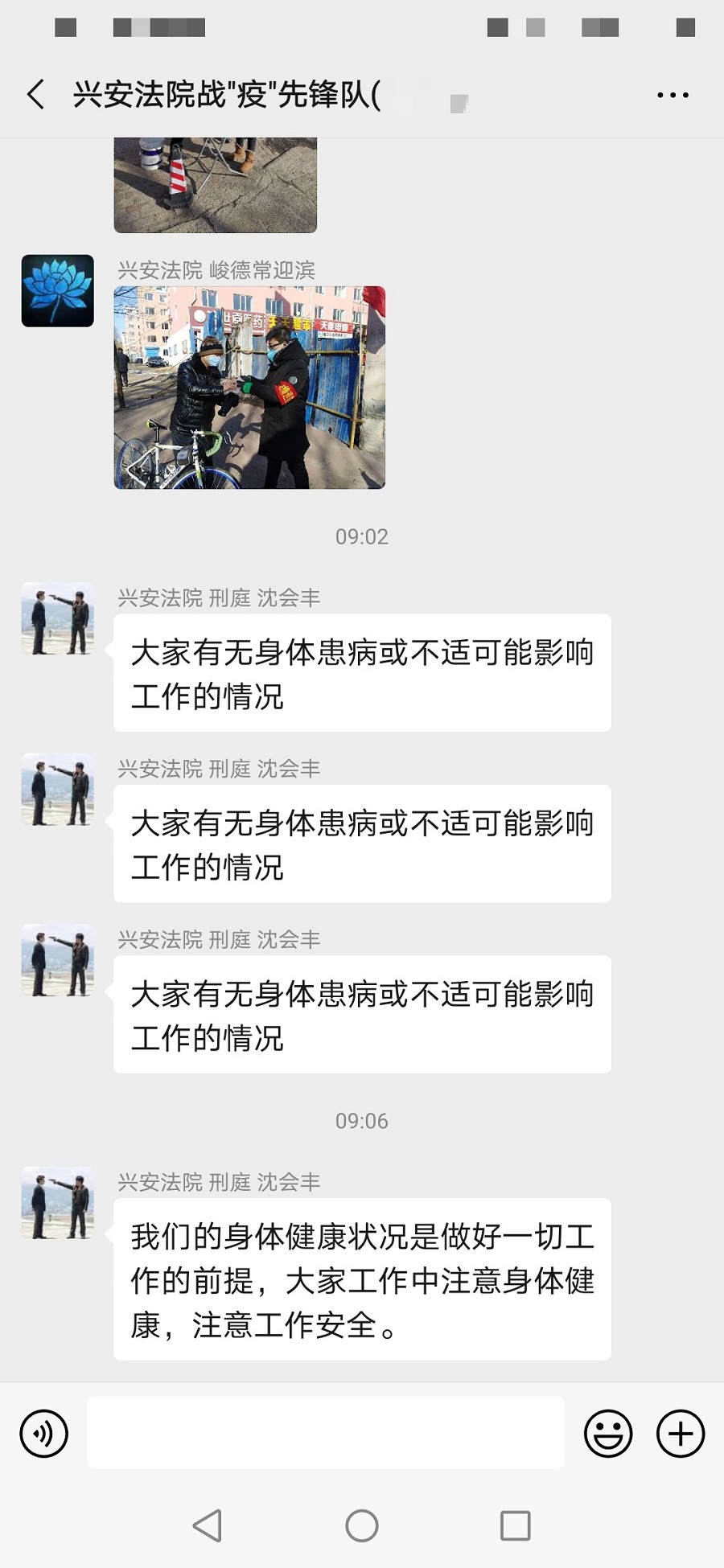The image size is (724, 1568).
Task: Open the emoji sticker panel
Action: [608, 1434]
